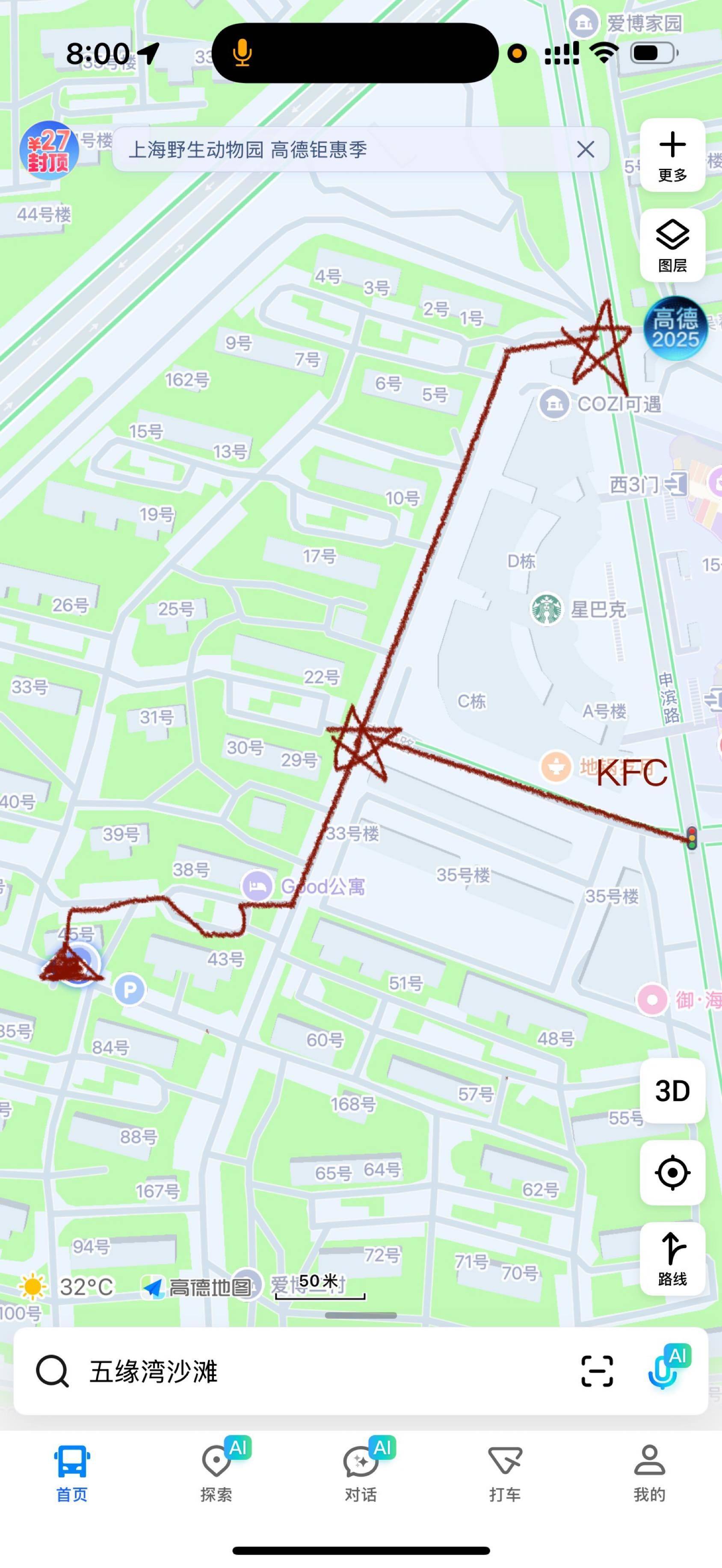Open the 更多 (more) menu

pos(672,155)
